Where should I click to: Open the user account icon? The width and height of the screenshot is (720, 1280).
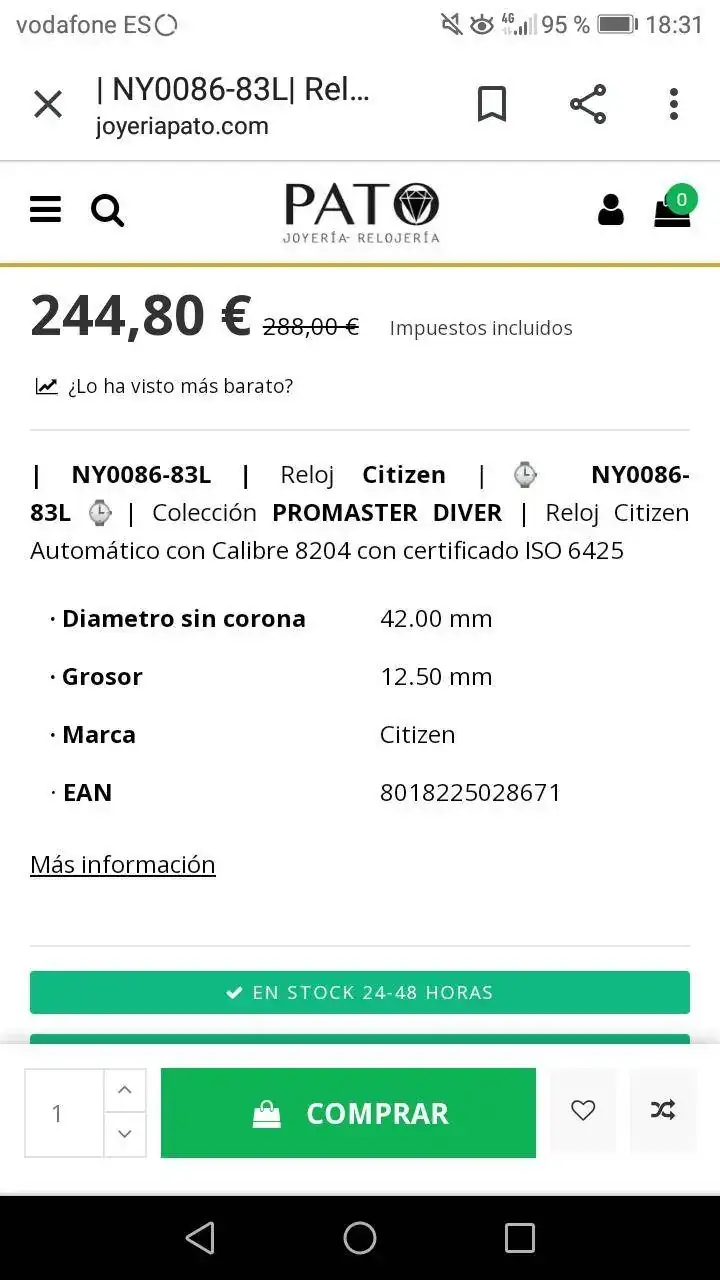[x=610, y=210]
